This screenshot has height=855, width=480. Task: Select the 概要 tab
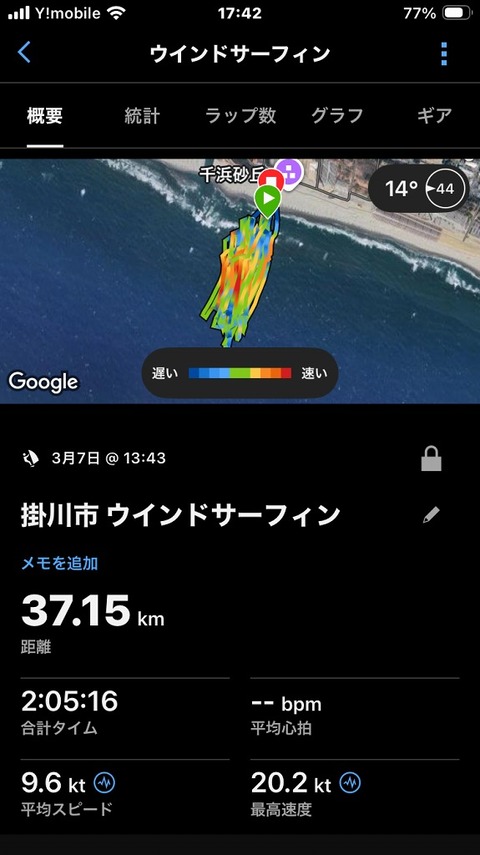click(x=45, y=116)
